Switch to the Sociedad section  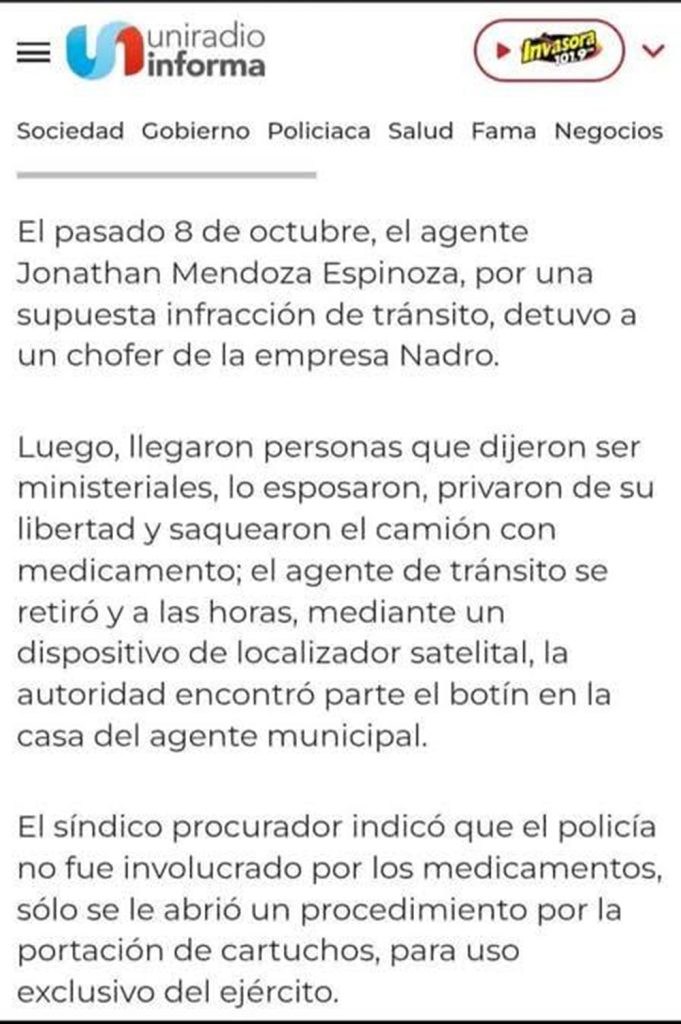pyautogui.click(x=71, y=131)
